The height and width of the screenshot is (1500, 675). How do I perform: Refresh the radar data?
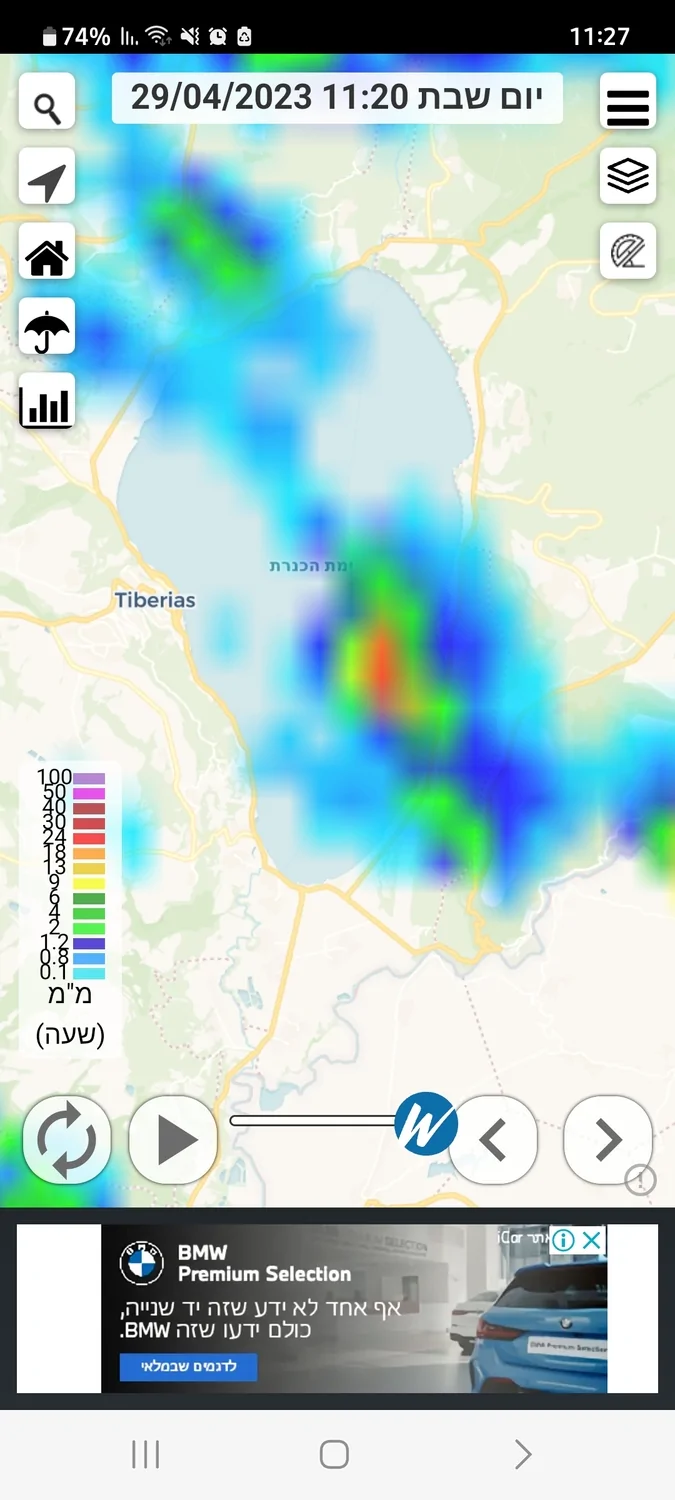click(x=67, y=1139)
